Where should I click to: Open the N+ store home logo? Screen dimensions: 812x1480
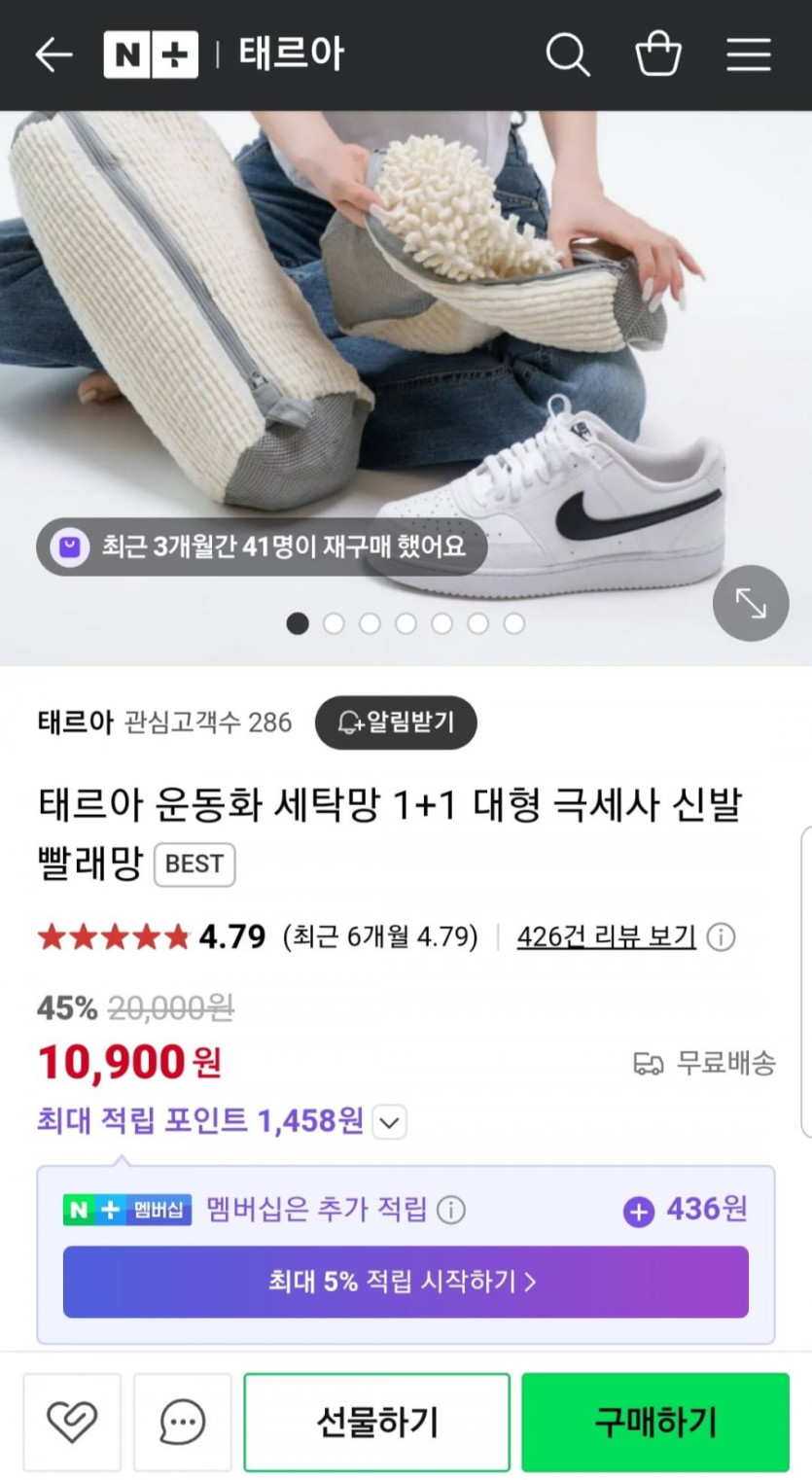pyautogui.click(x=151, y=54)
